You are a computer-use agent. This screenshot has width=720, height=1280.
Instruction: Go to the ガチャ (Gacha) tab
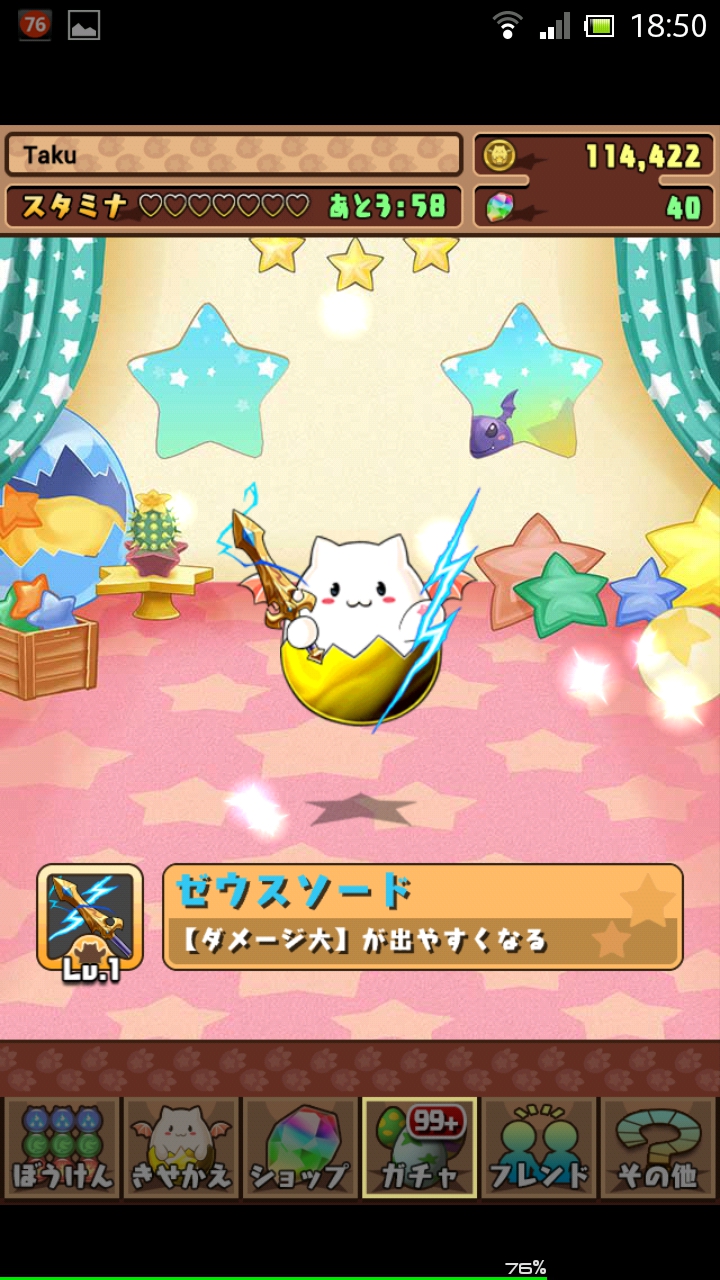pos(420,1147)
